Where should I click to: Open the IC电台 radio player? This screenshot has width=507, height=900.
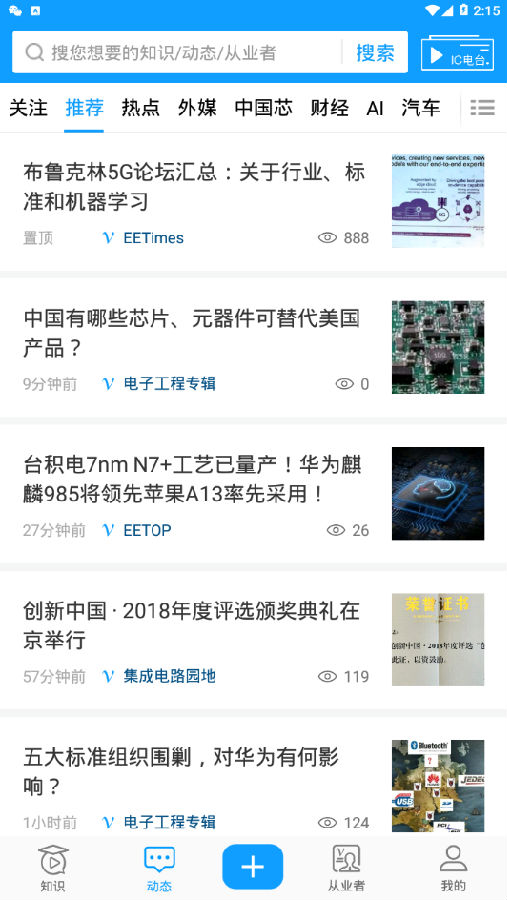457,54
